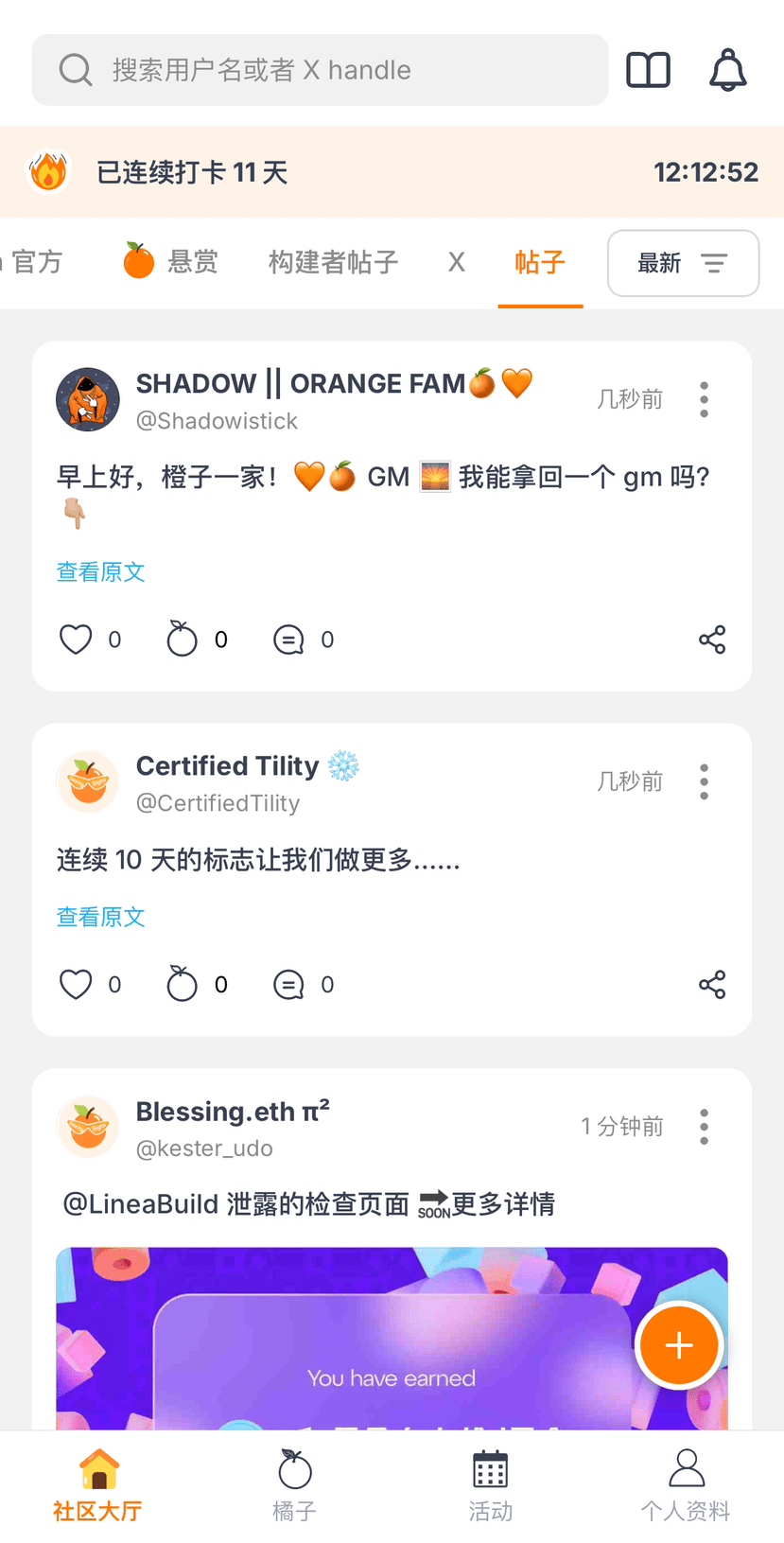Give an orange to Shadowistick's post
The image size is (784, 1543).
(182, 639)
